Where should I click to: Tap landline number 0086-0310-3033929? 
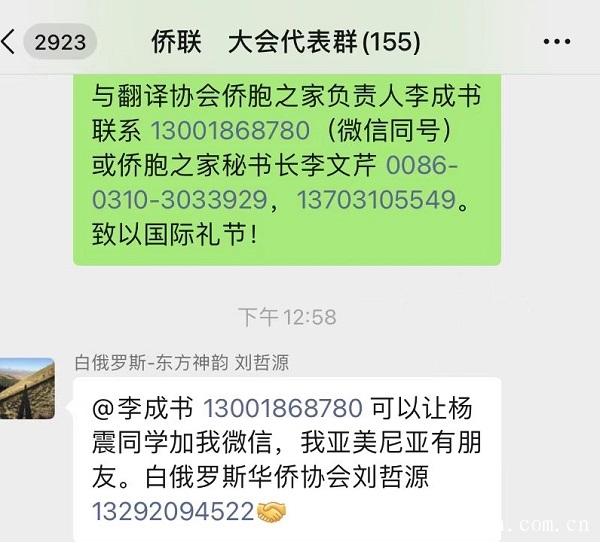point(180,200)
